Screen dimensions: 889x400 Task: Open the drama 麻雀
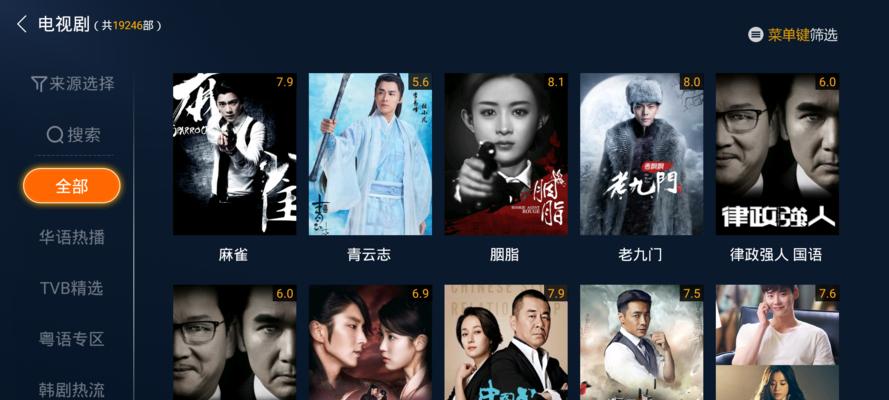click(x=234, y=155)
